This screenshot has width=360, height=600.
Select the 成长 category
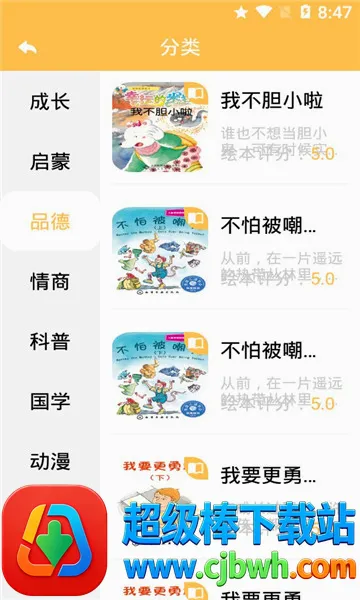point(50,101)
